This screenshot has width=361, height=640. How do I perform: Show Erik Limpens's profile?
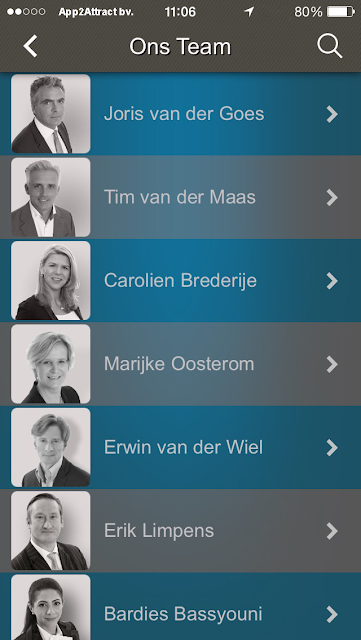coord(180,531)
